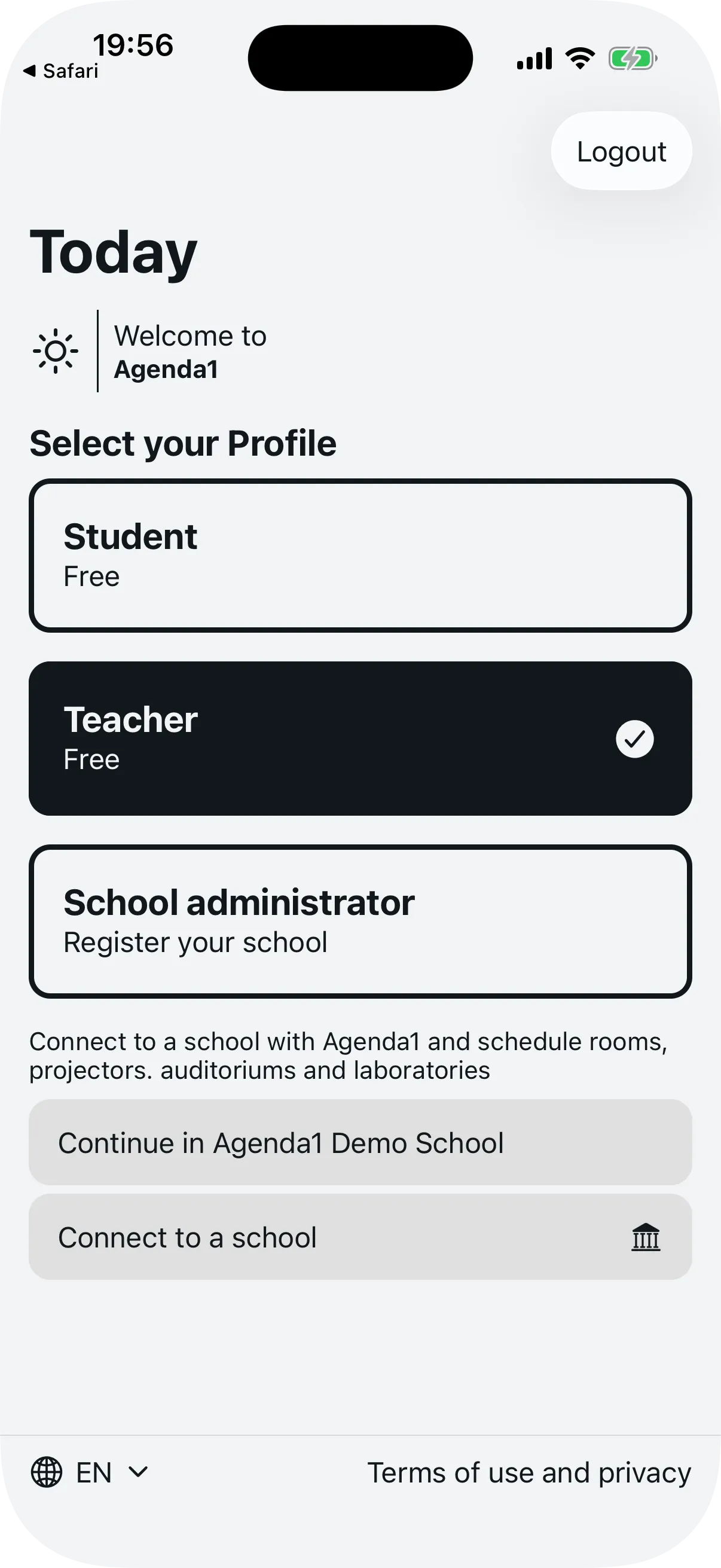Deselect the Teacher profile option
721x1568 pixels.
coord(360,738)
